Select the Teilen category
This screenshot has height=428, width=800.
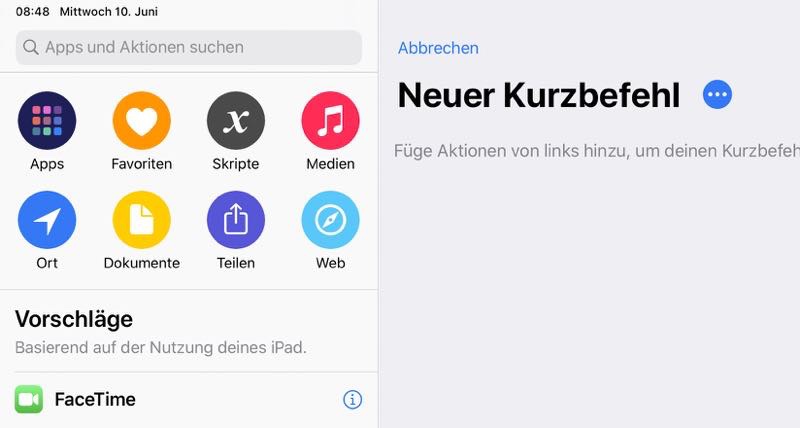click(235, 220)
